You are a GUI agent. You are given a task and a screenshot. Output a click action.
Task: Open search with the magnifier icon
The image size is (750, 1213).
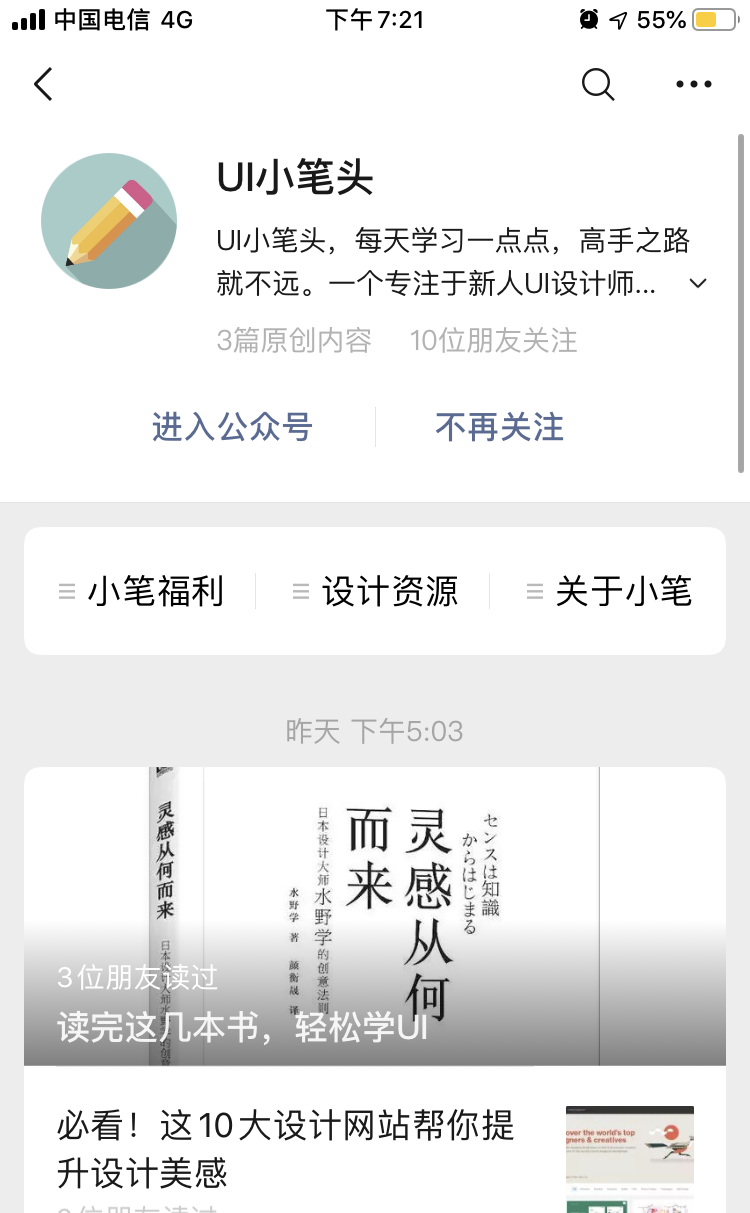pyautogui.click(x=598, y=84)
